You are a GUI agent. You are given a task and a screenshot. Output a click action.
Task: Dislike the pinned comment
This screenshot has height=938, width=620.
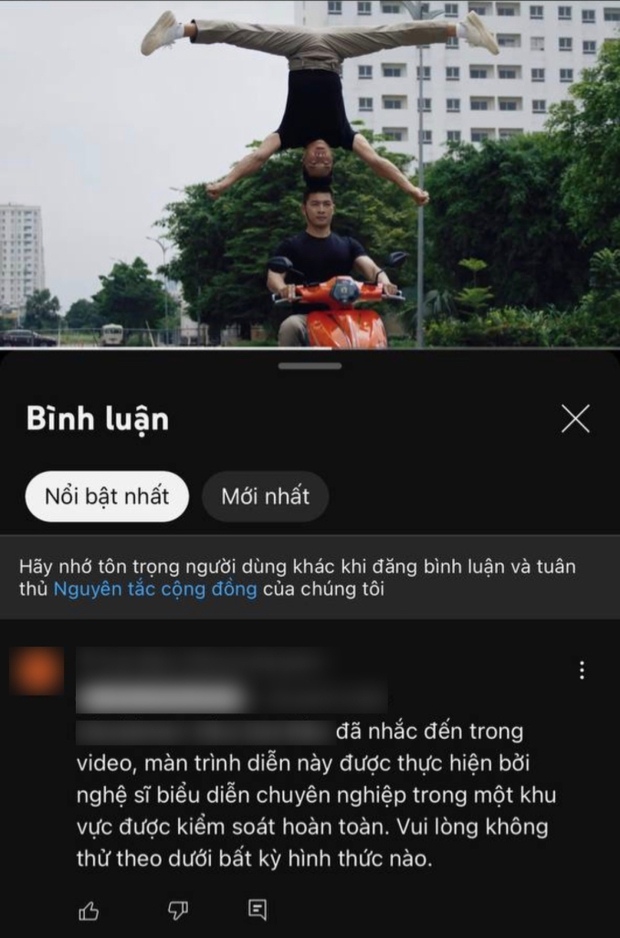[x=177, y=909]
